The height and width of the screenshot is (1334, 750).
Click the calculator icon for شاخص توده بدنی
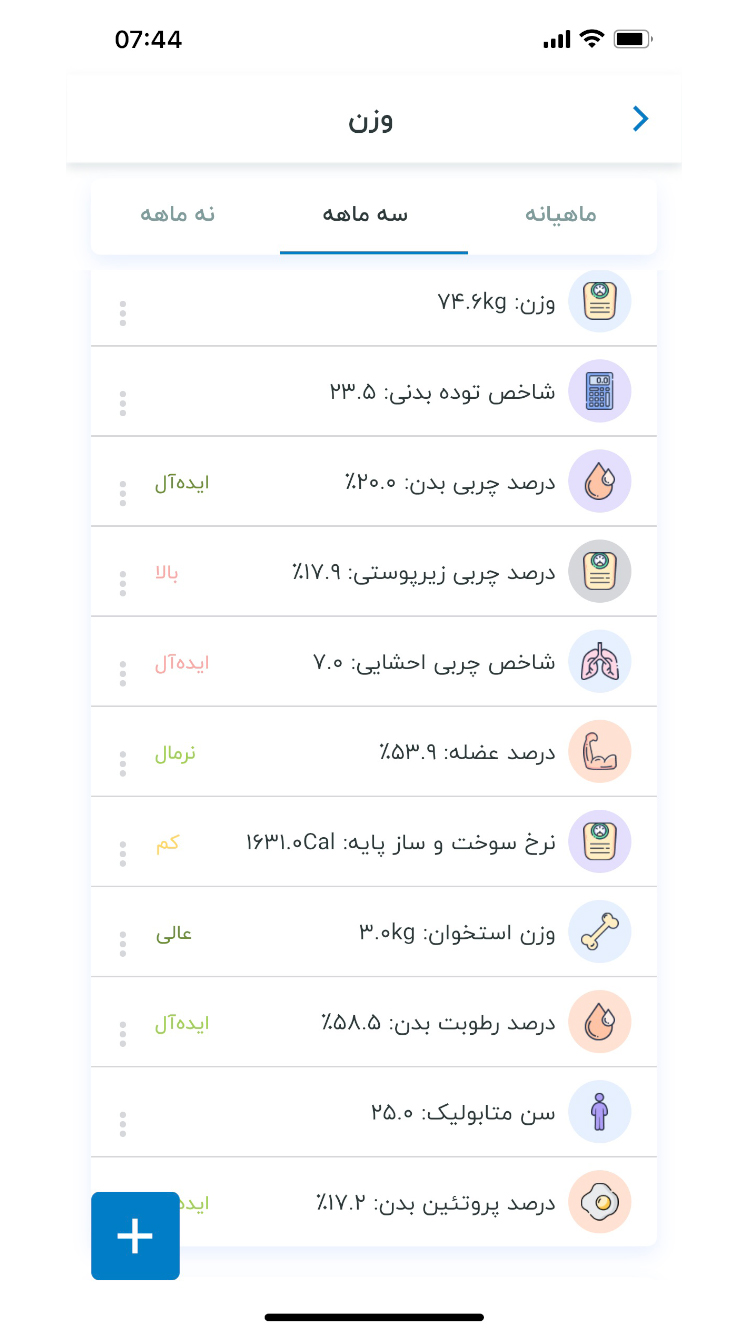pos(599,391)
